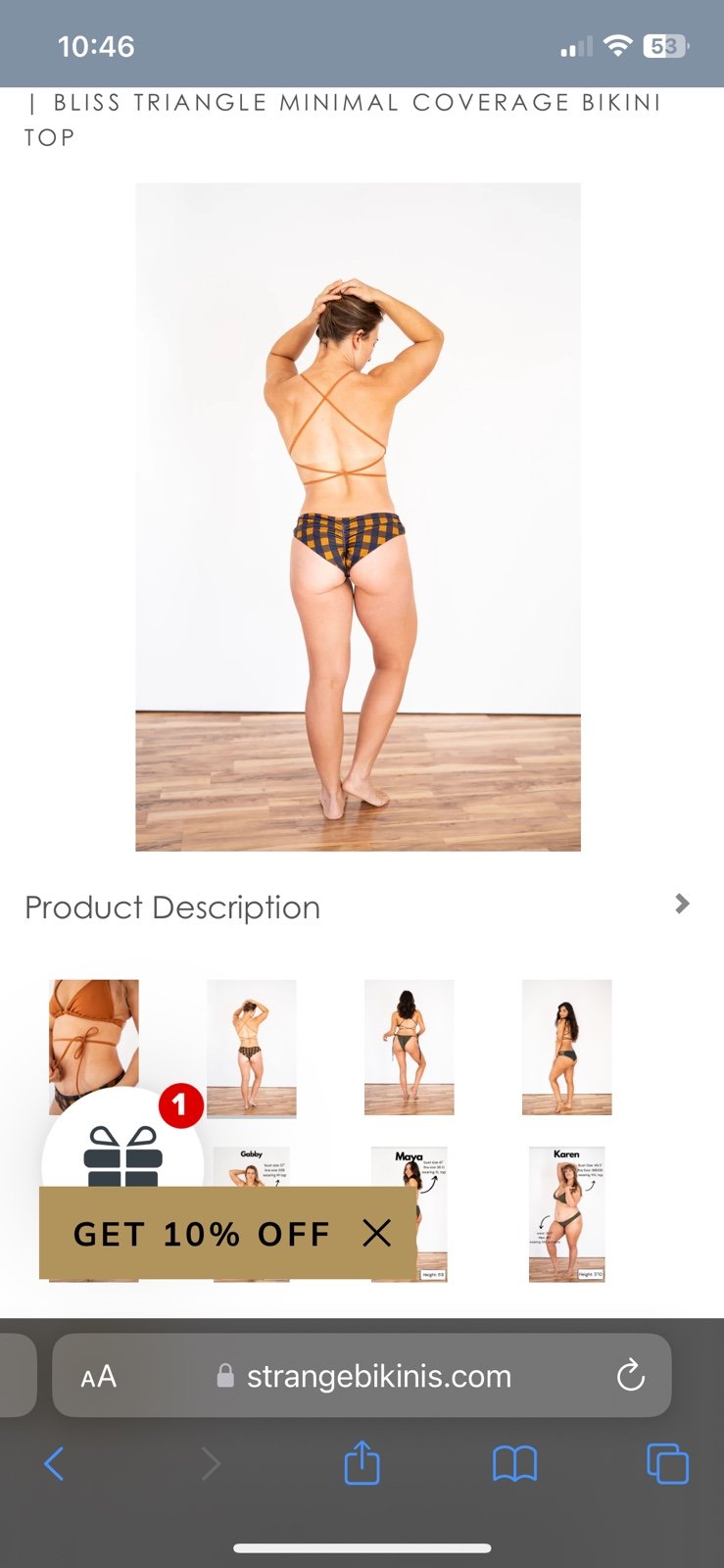Open the AA reader options

click(x=98, y=1376)
